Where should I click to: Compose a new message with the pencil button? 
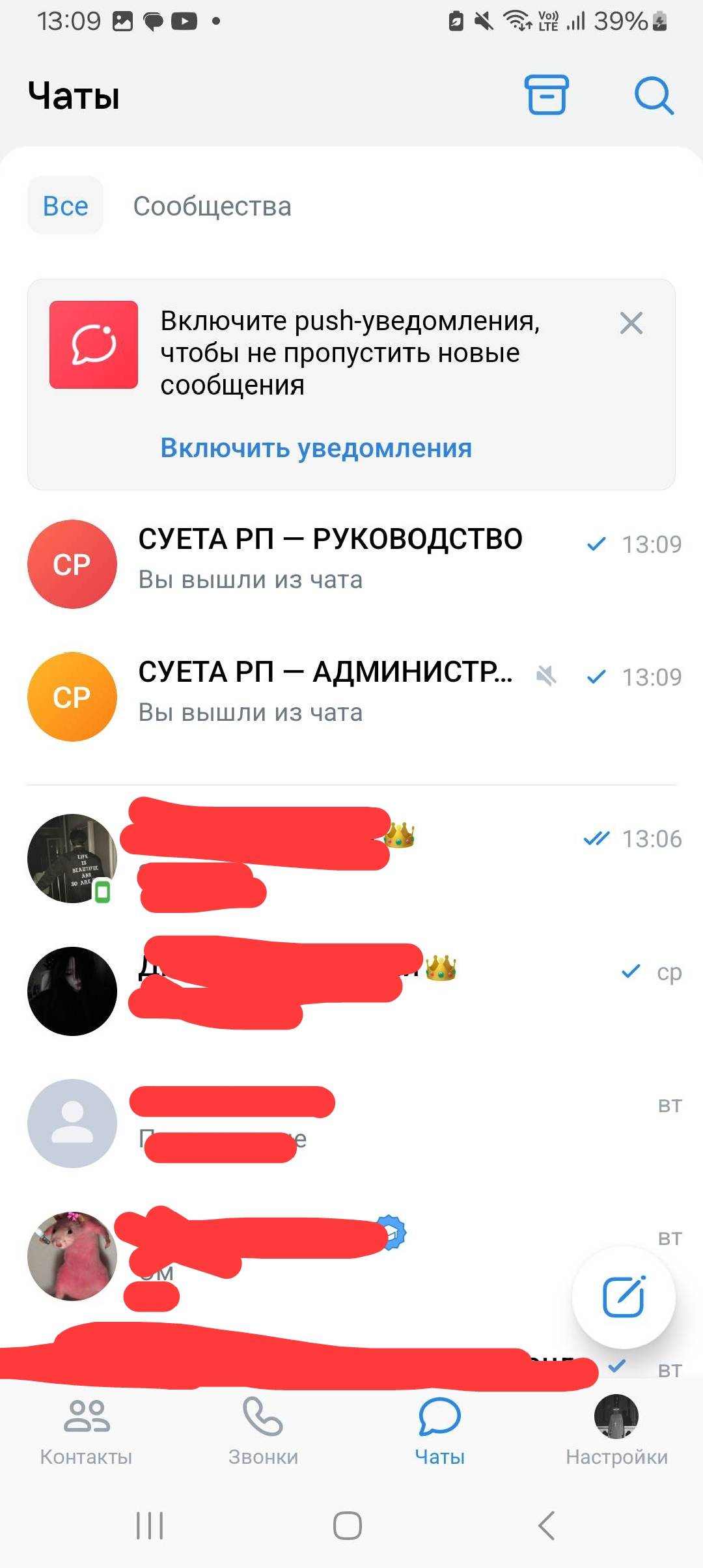[x=624, y=1297]
